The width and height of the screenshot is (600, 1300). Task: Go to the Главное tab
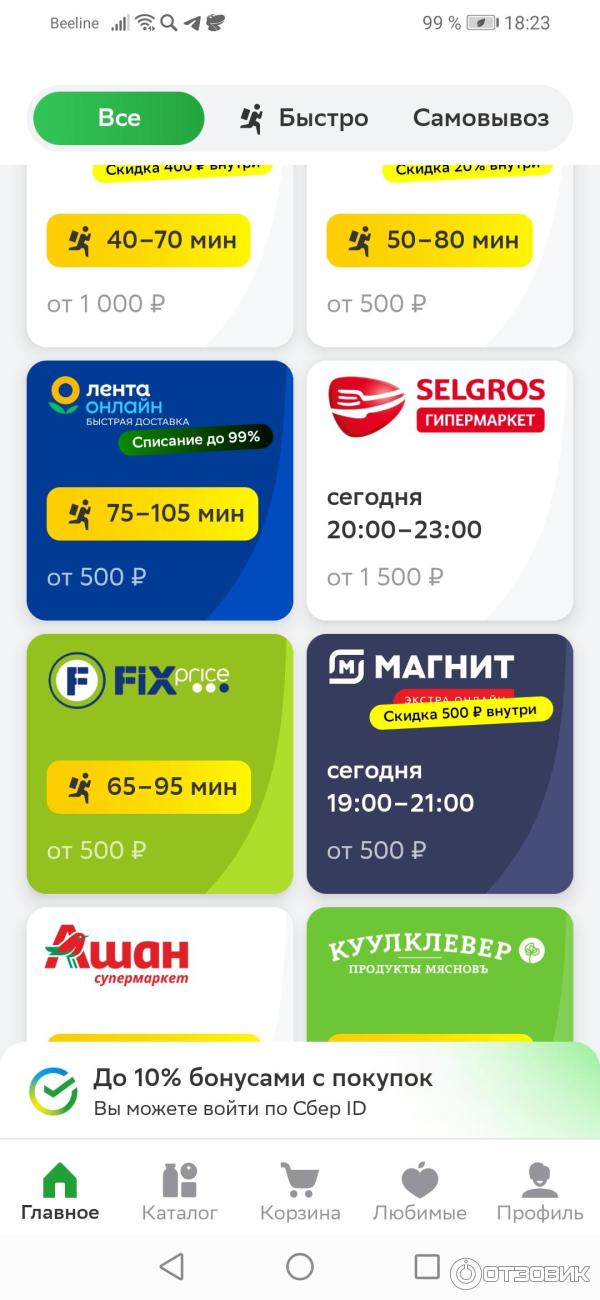pyautogui.click(x=60, y=1192)
